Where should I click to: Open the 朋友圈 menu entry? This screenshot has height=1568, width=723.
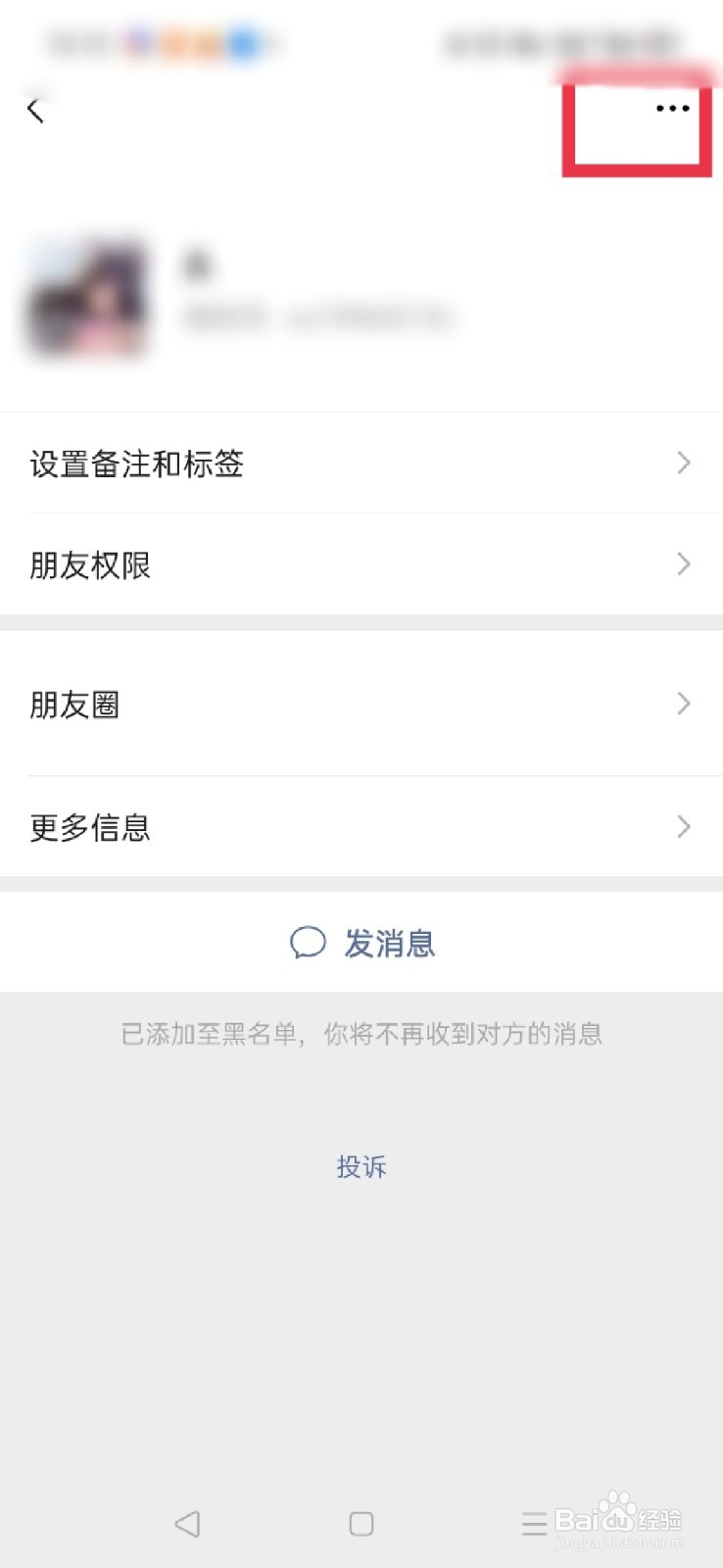click(x=361, y=705)
